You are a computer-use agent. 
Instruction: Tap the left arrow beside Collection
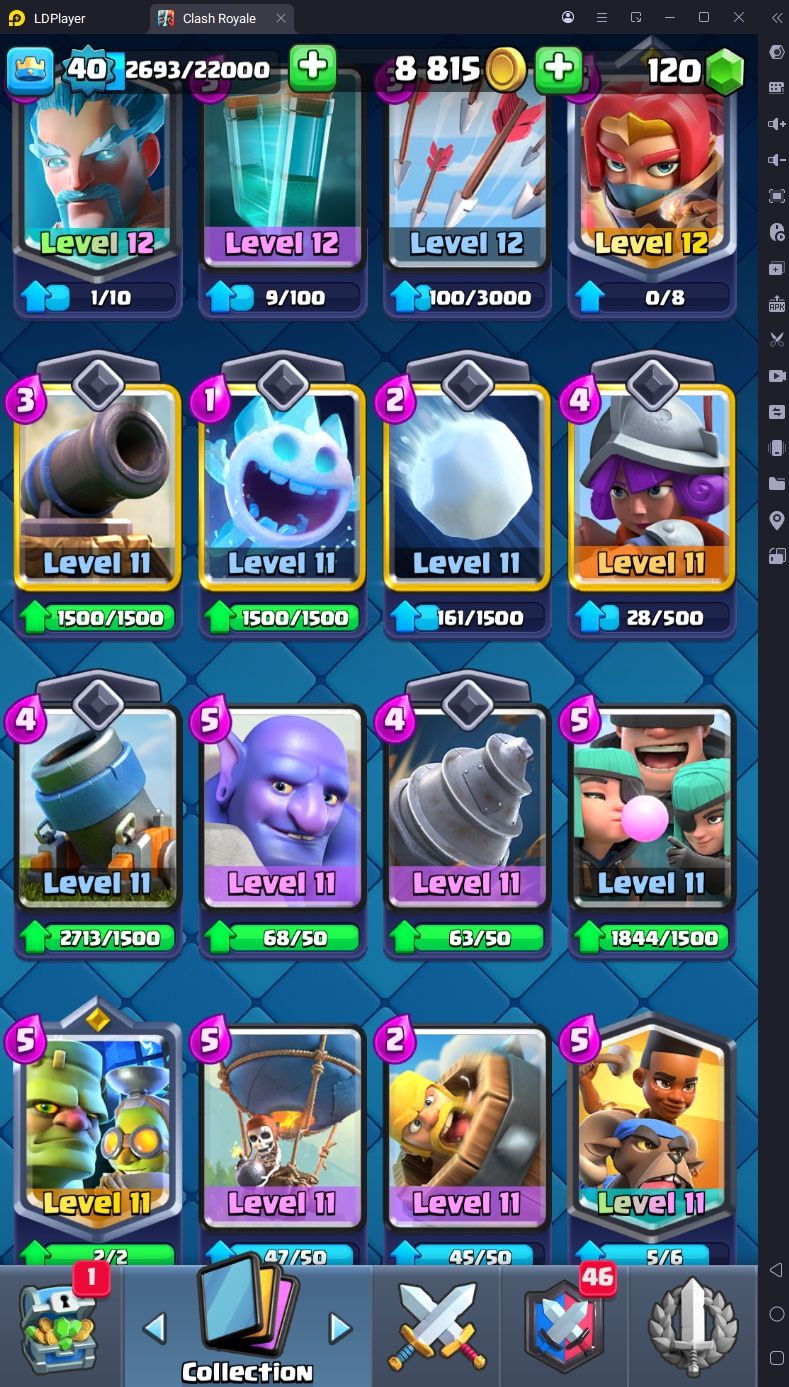point(154,1328)
